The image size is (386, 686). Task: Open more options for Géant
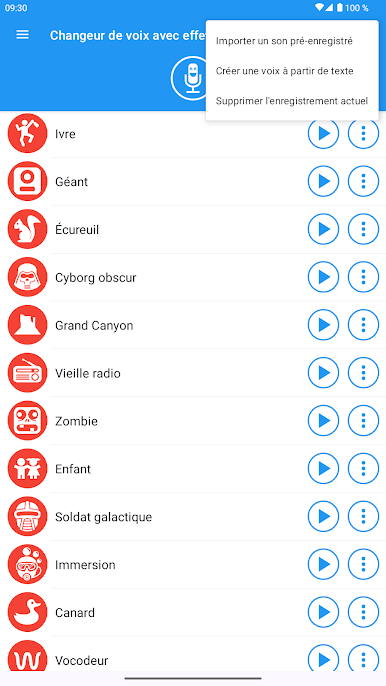363,181
